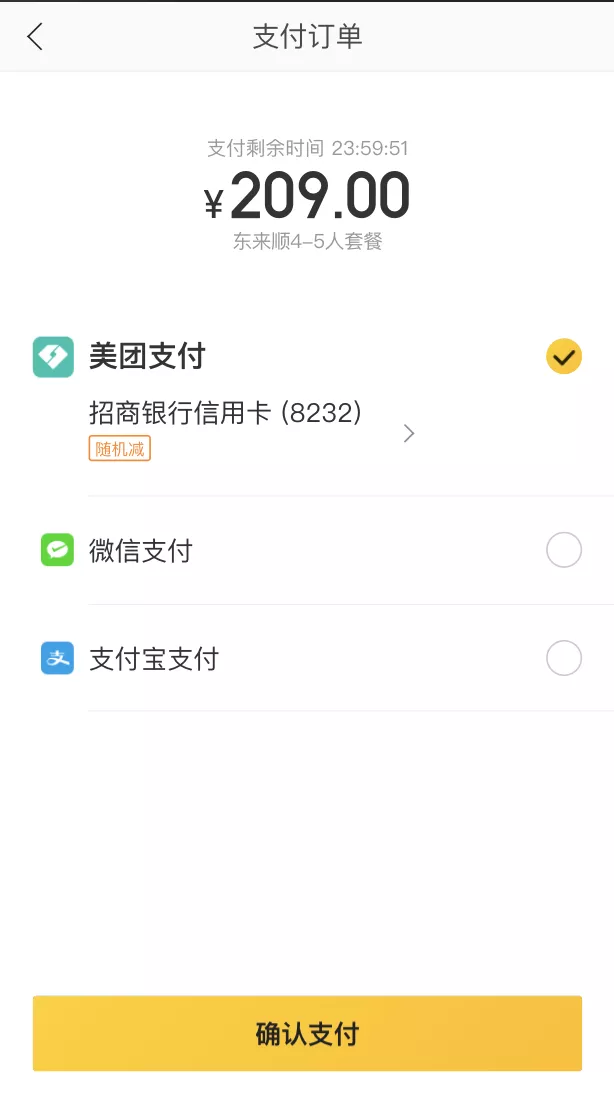Tap the 确认支付 button

click(307, 1033)
